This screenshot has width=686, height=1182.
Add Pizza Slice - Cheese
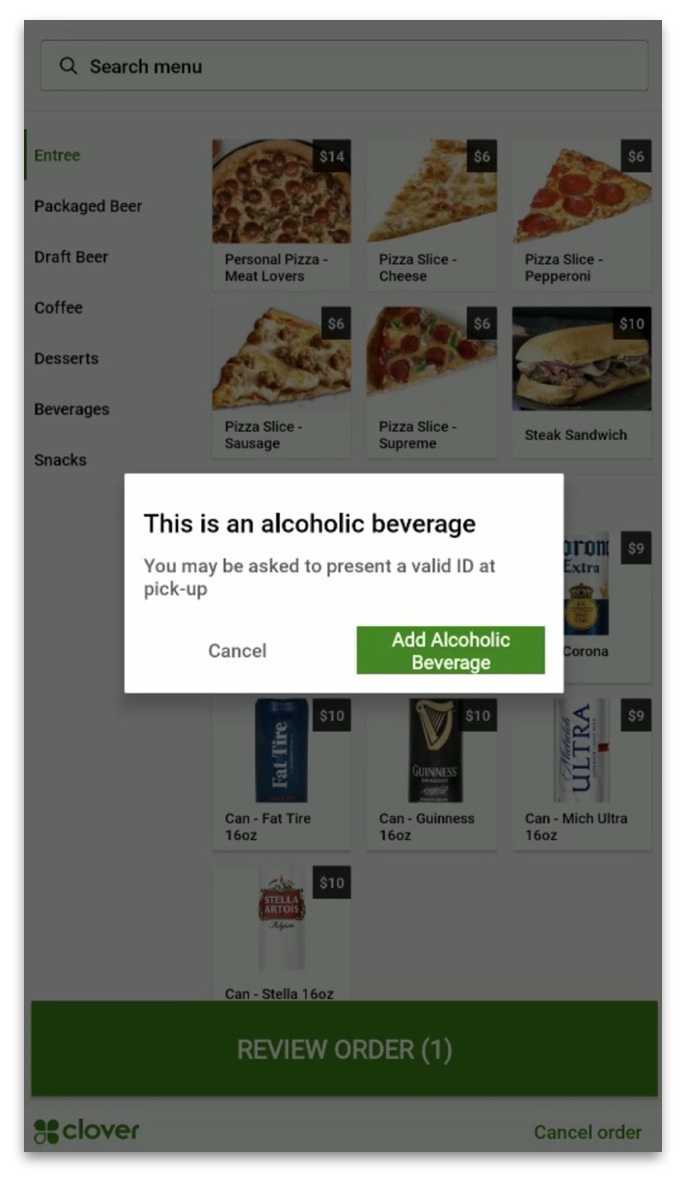(430, 214)
